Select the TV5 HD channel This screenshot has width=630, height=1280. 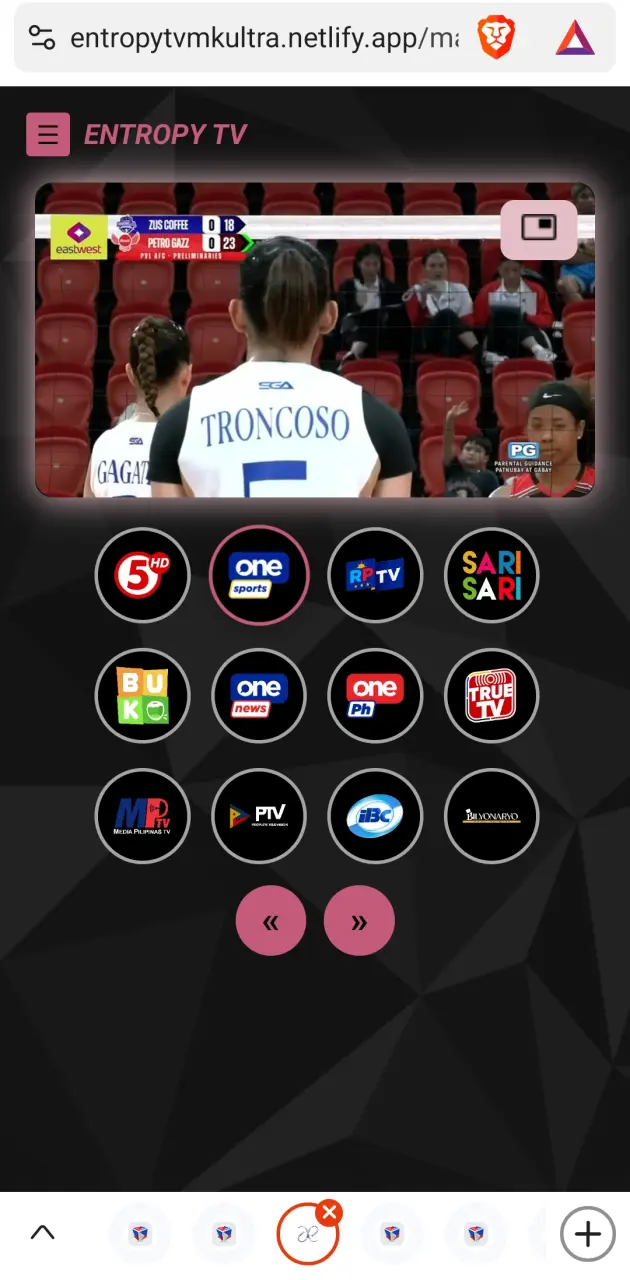click(x=143, y=575)
